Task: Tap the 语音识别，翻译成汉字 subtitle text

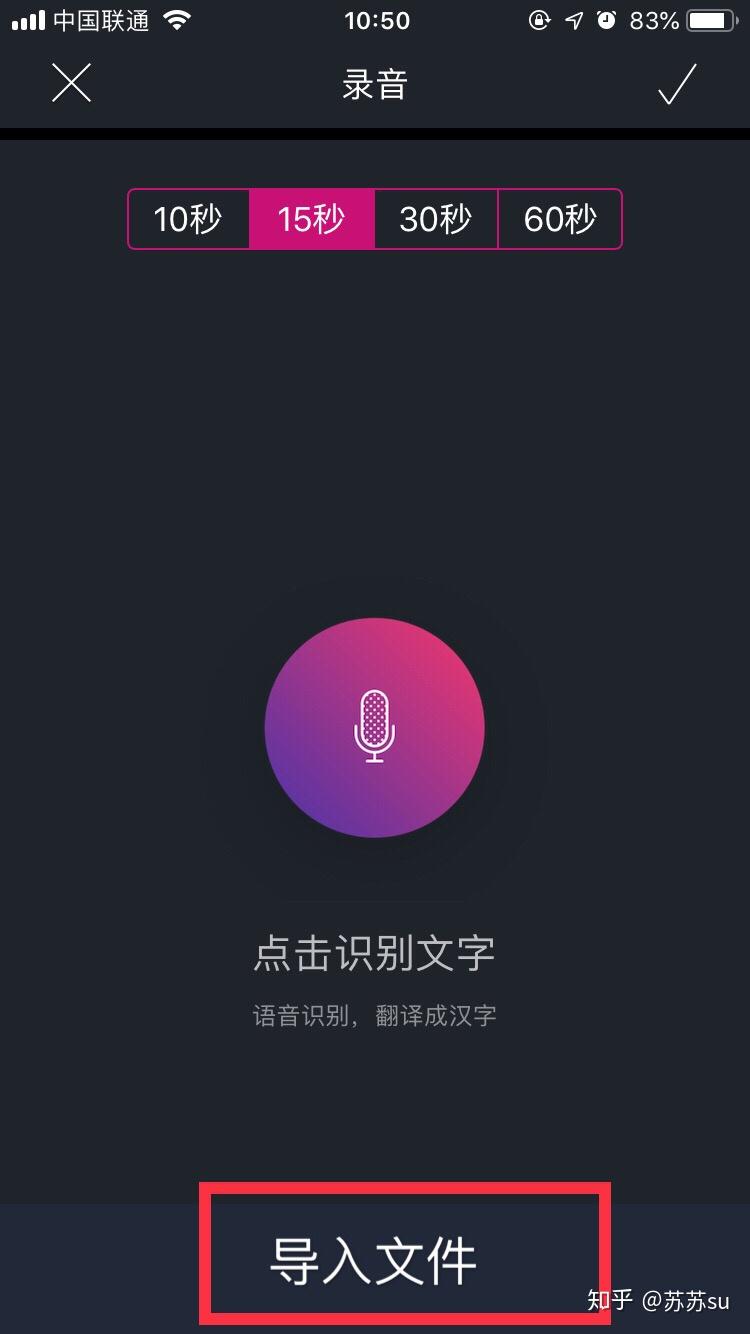Action: click(374, 1014)
